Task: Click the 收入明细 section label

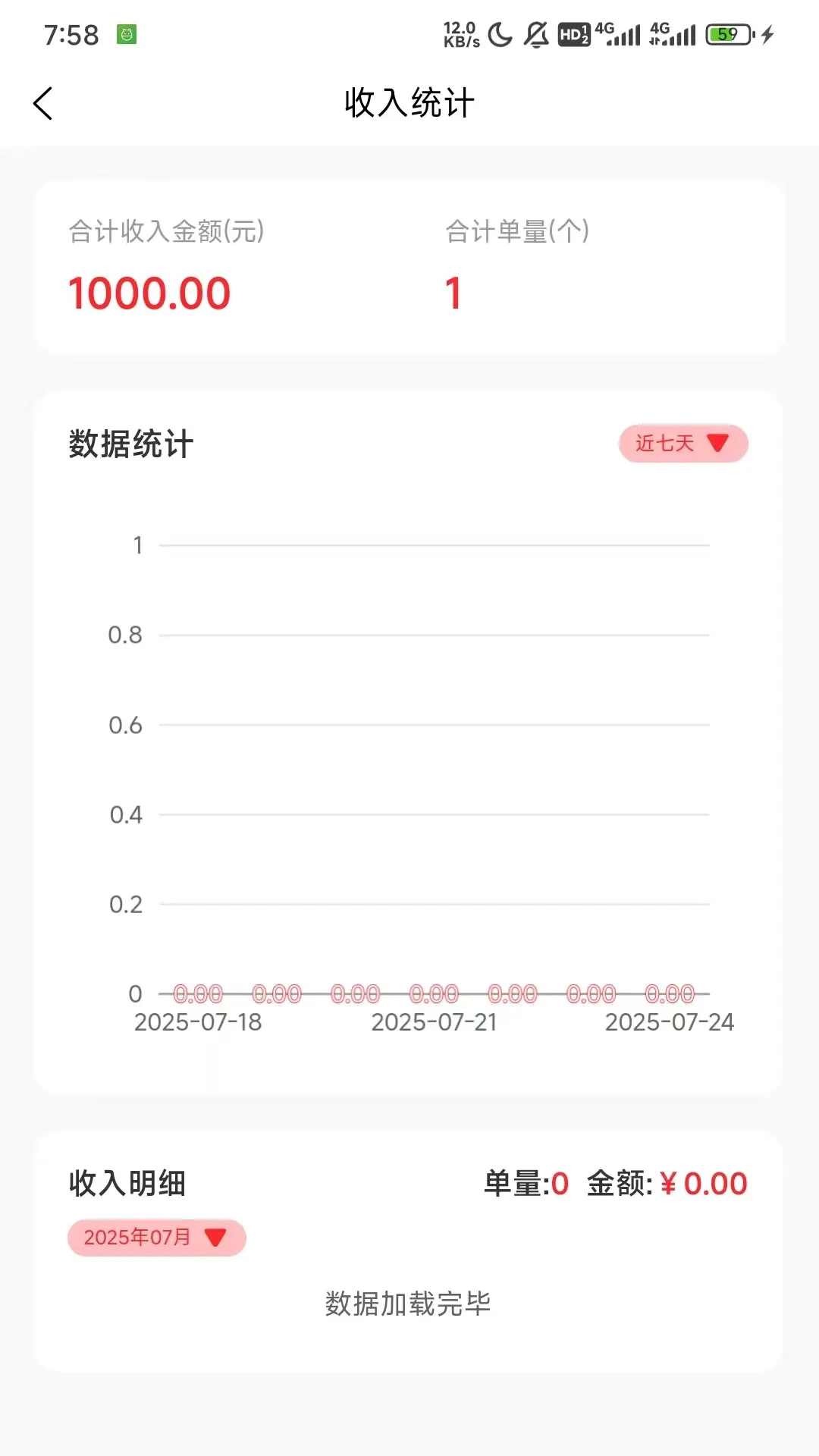Action: pos(127,1183)
